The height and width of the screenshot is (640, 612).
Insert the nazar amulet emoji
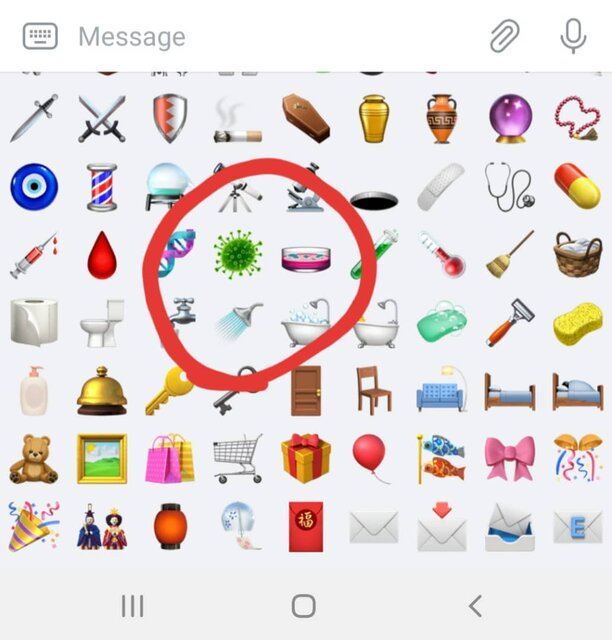(34, 186)
